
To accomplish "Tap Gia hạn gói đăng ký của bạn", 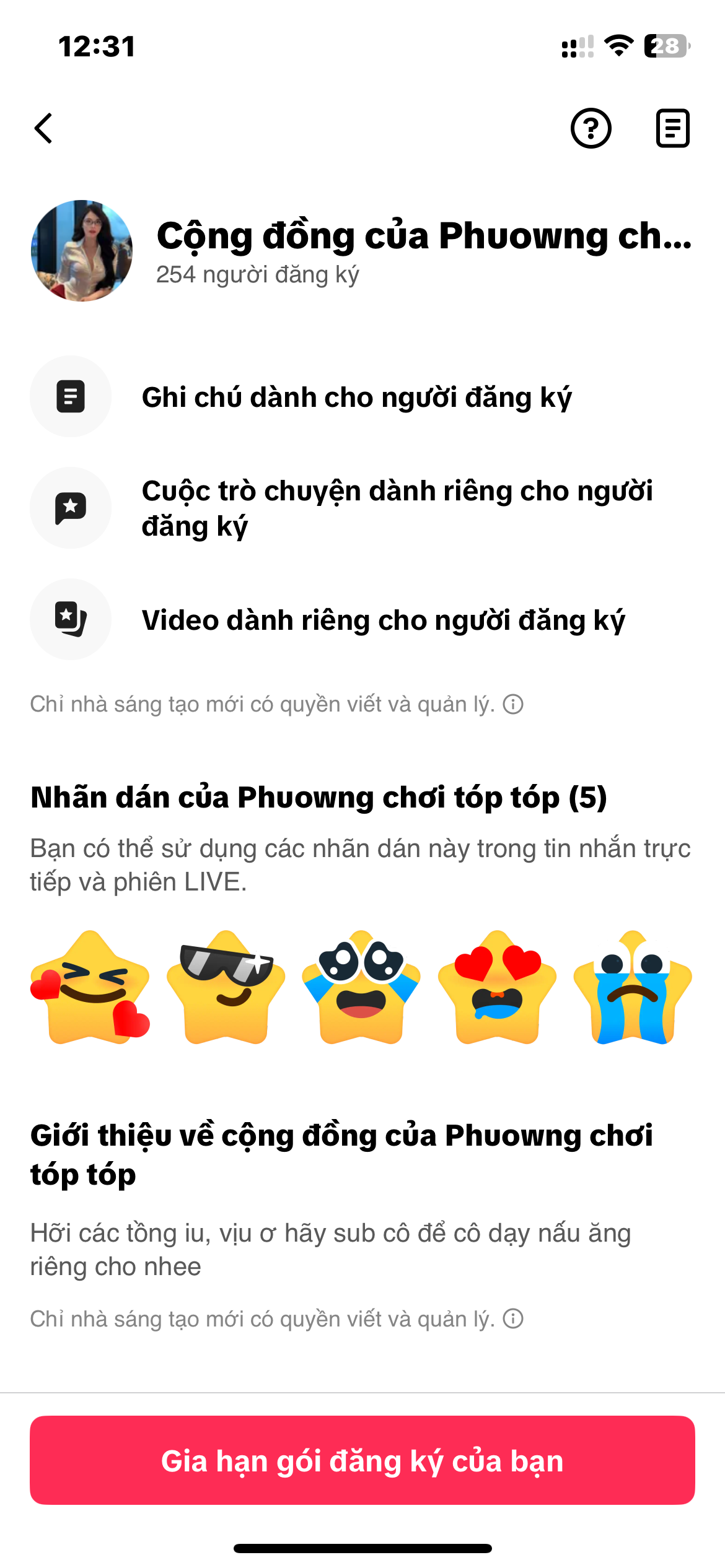I will pyautogui.click(x=362, y=1460).
